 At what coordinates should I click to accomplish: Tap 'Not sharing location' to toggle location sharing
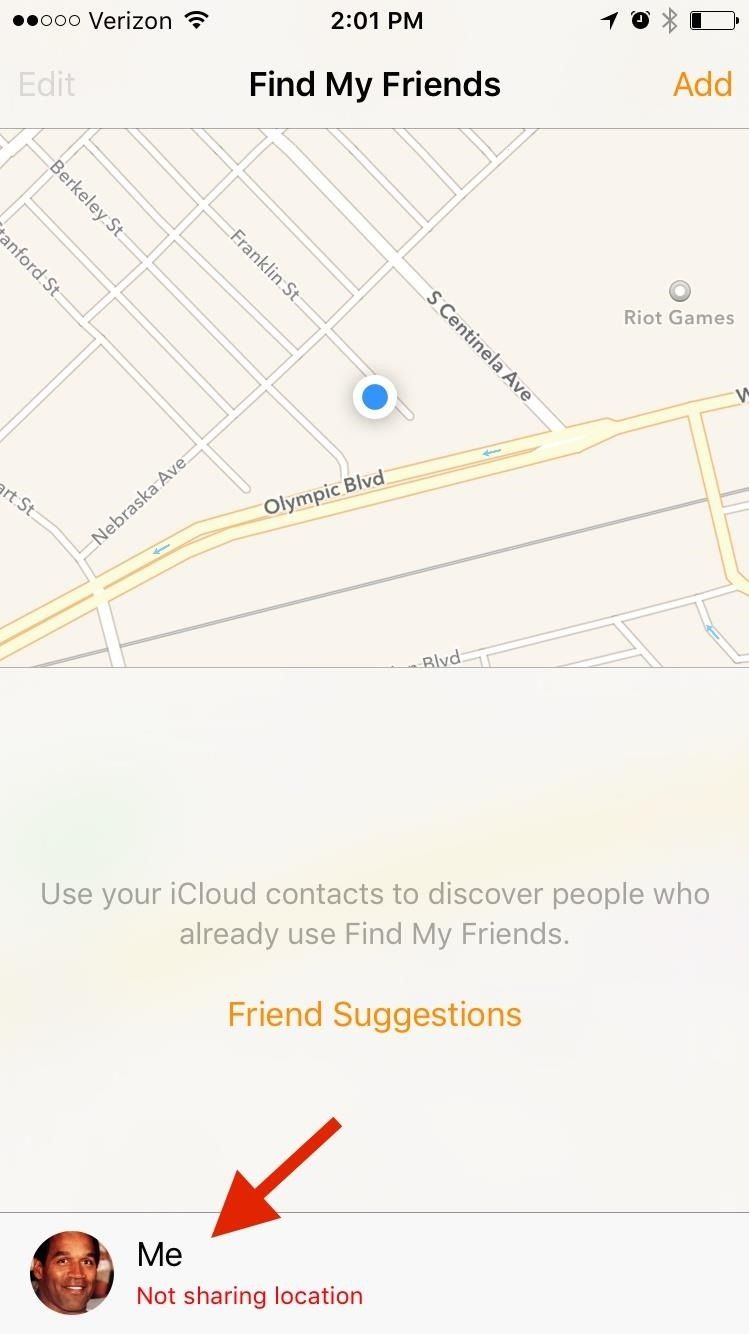tap(249, 1295)
